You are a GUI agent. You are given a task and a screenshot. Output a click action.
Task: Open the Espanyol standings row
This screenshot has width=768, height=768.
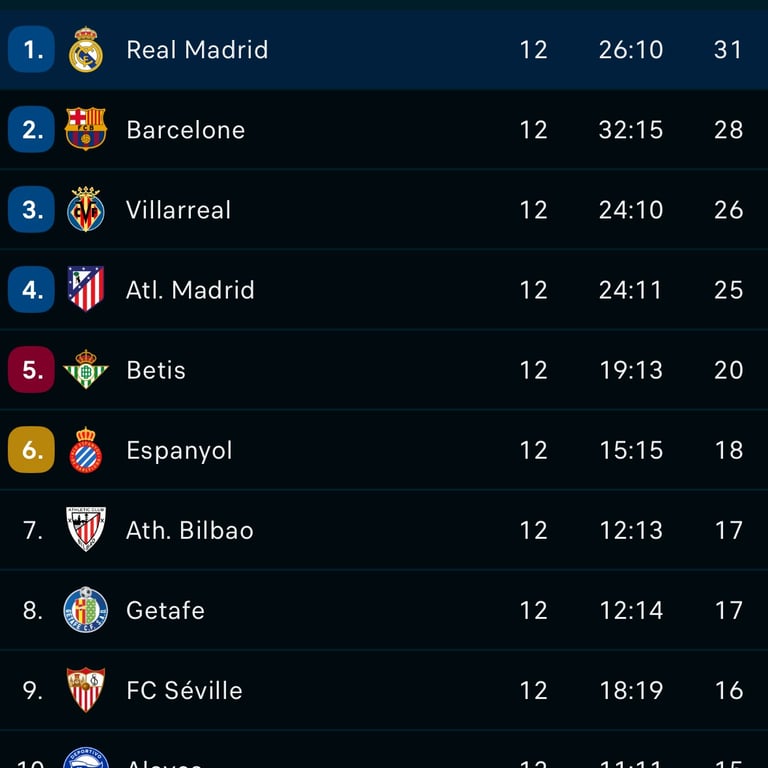pos(384,450)
